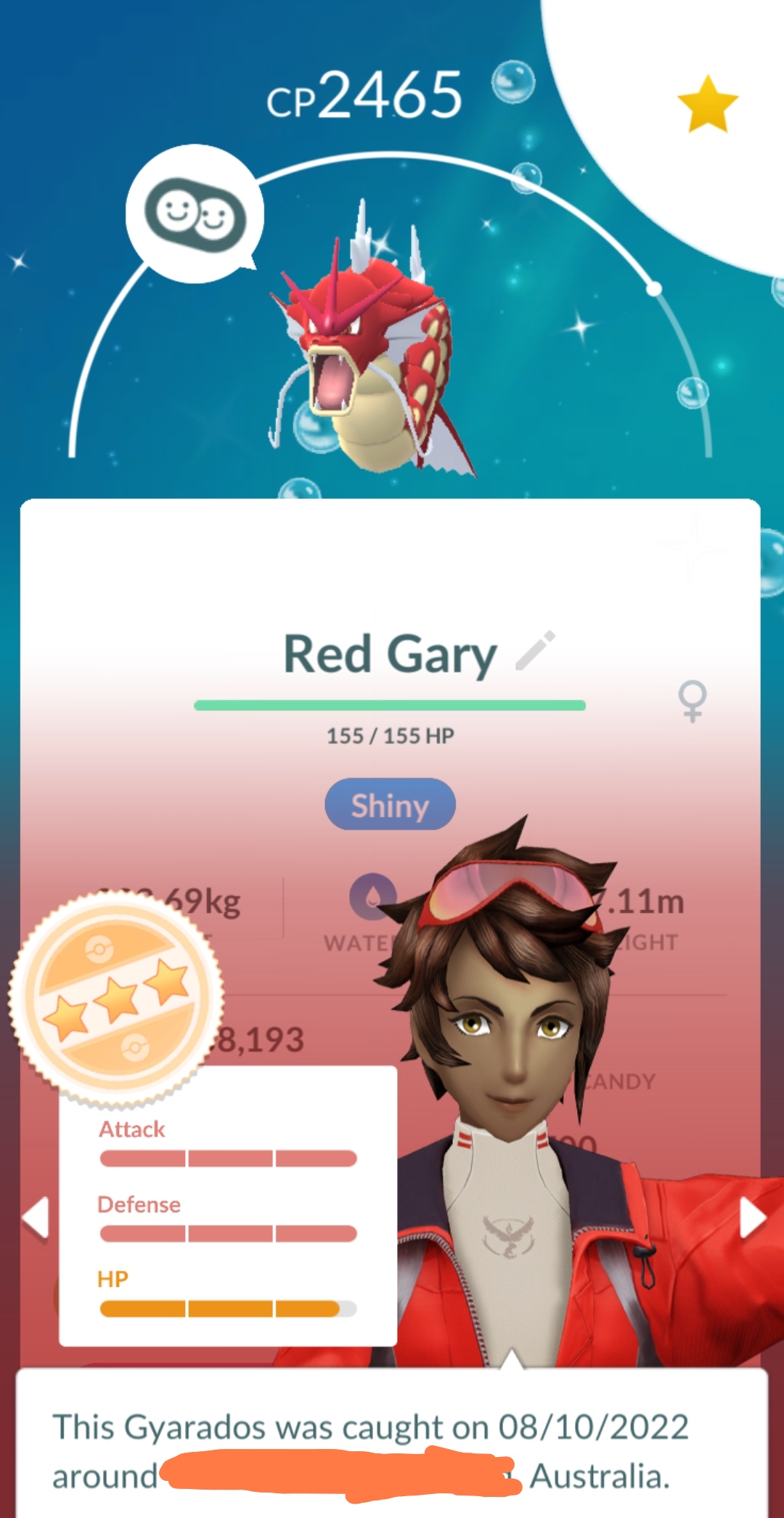Open the Shiny tag chip
The width and height of the screenshot is (784, 1518).
click(390, 805)
